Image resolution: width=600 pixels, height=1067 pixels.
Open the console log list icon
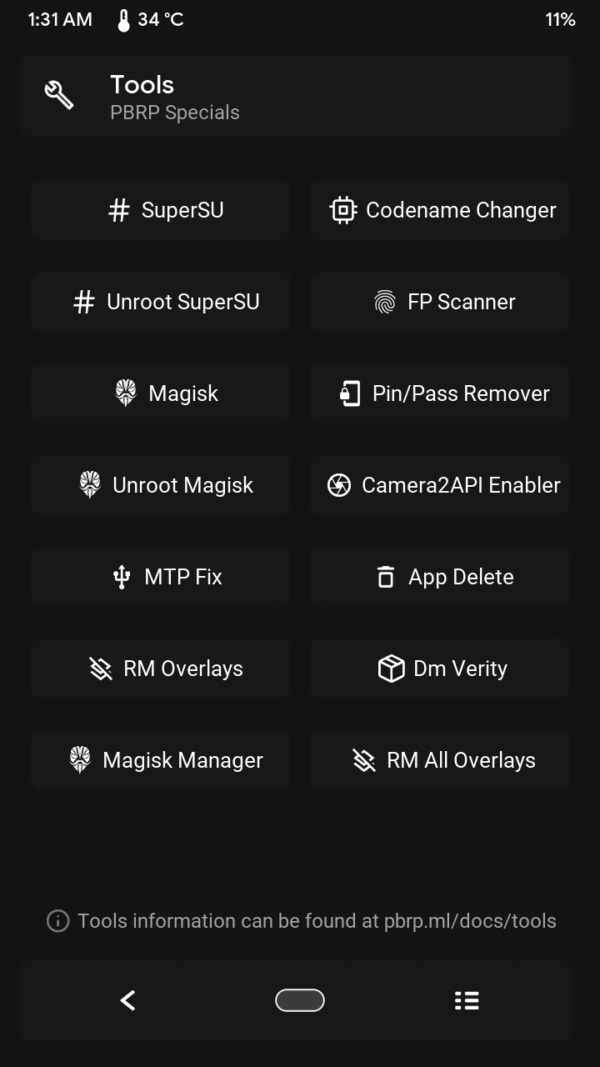click(466, 1000)
